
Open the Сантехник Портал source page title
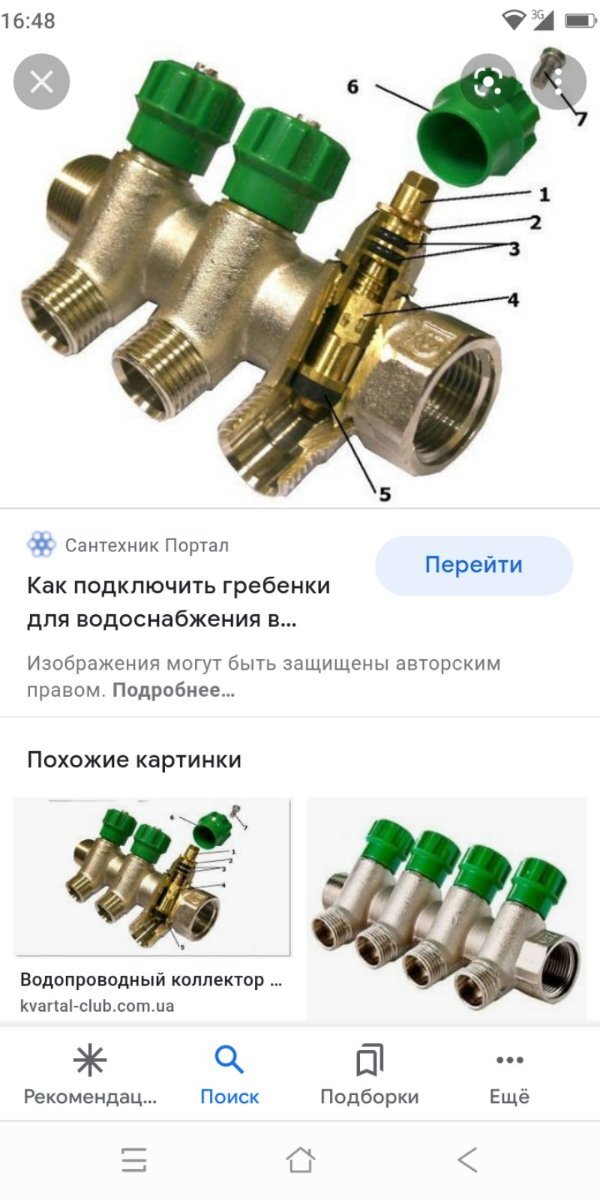coord(178,601)
